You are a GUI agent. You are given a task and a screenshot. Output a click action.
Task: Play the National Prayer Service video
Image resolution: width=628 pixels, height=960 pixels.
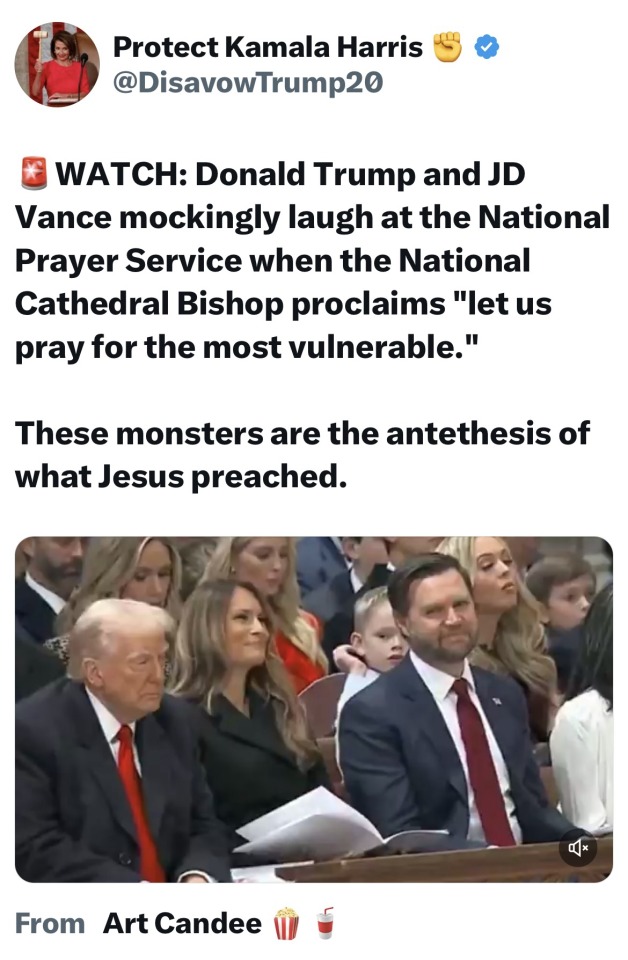(313, 709)
